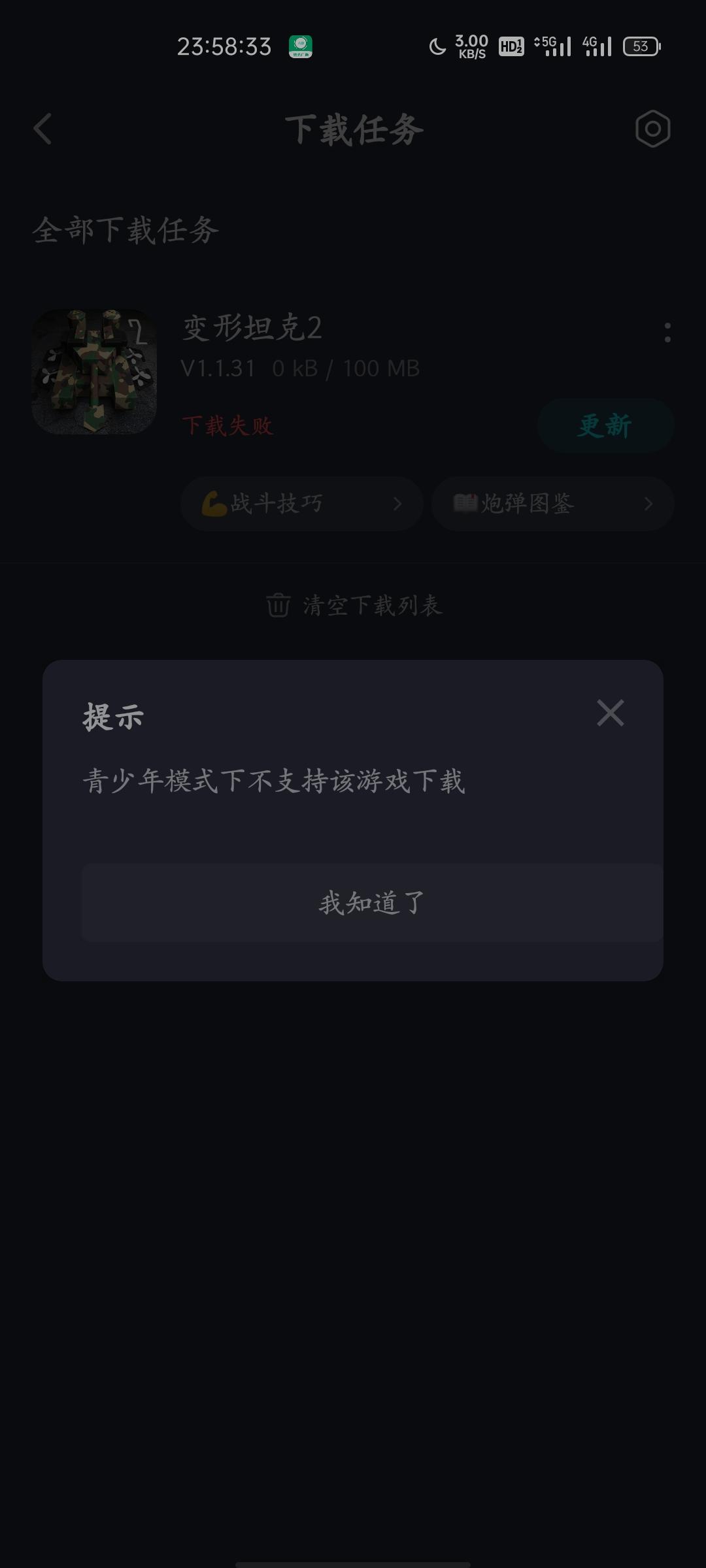Viewport: 706px width, 1568px height.
Task: Open the three-dot menu for 变形坦克2
Action: coord(667,333)
